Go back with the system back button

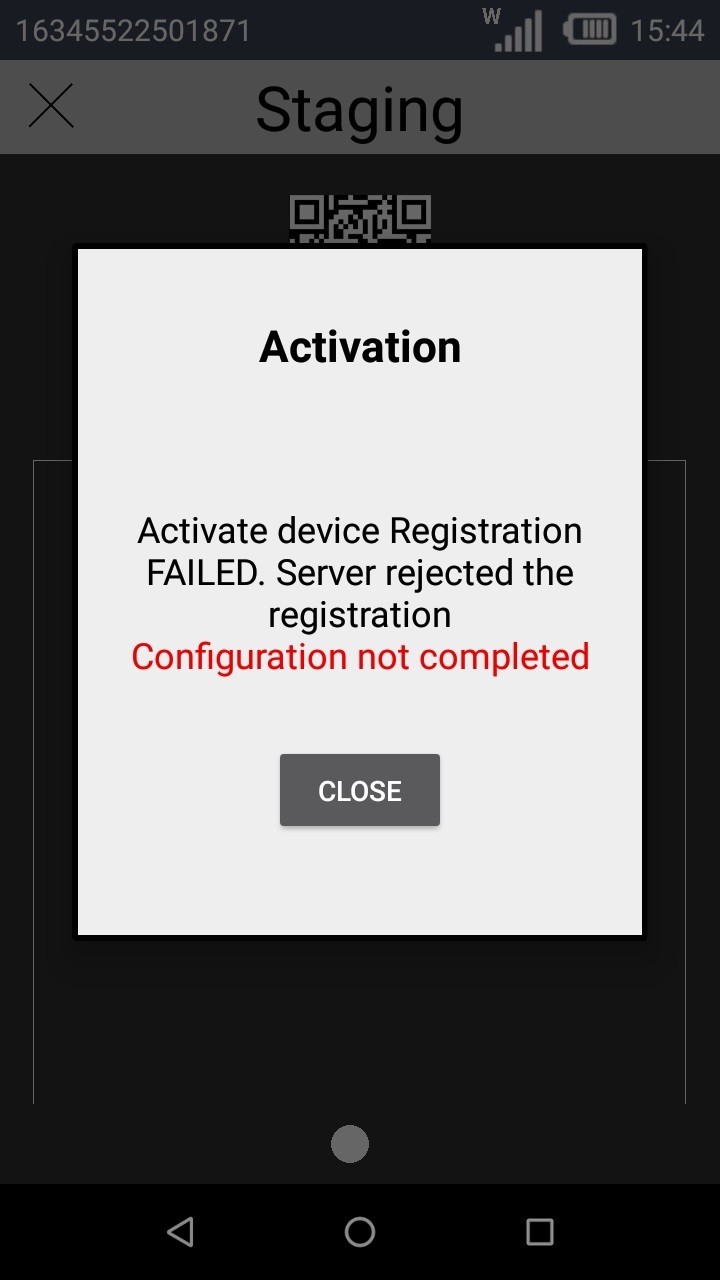(180, 1232)
